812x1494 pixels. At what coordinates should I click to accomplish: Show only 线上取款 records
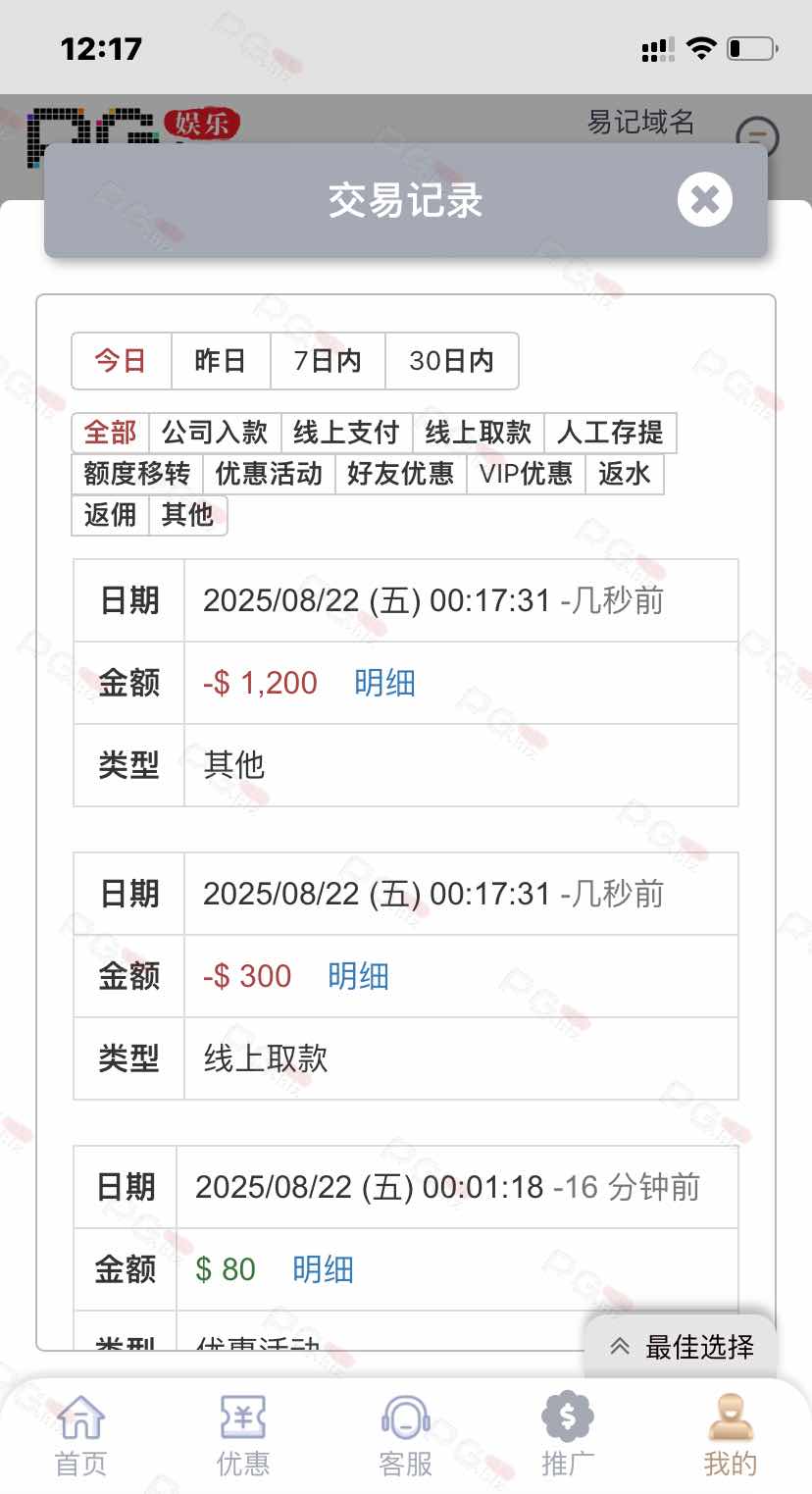(478, 433)
